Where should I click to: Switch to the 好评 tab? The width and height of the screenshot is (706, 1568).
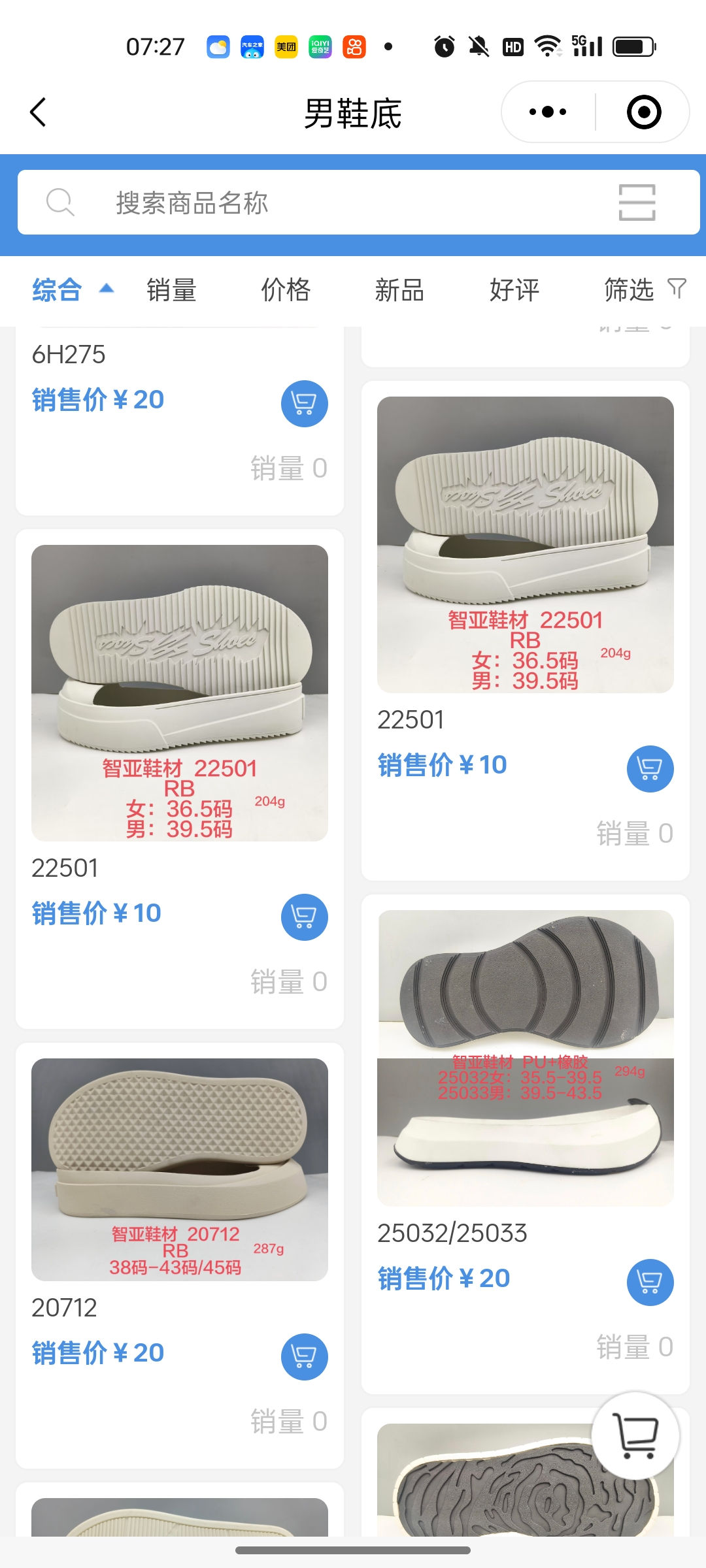pos(514,290)
